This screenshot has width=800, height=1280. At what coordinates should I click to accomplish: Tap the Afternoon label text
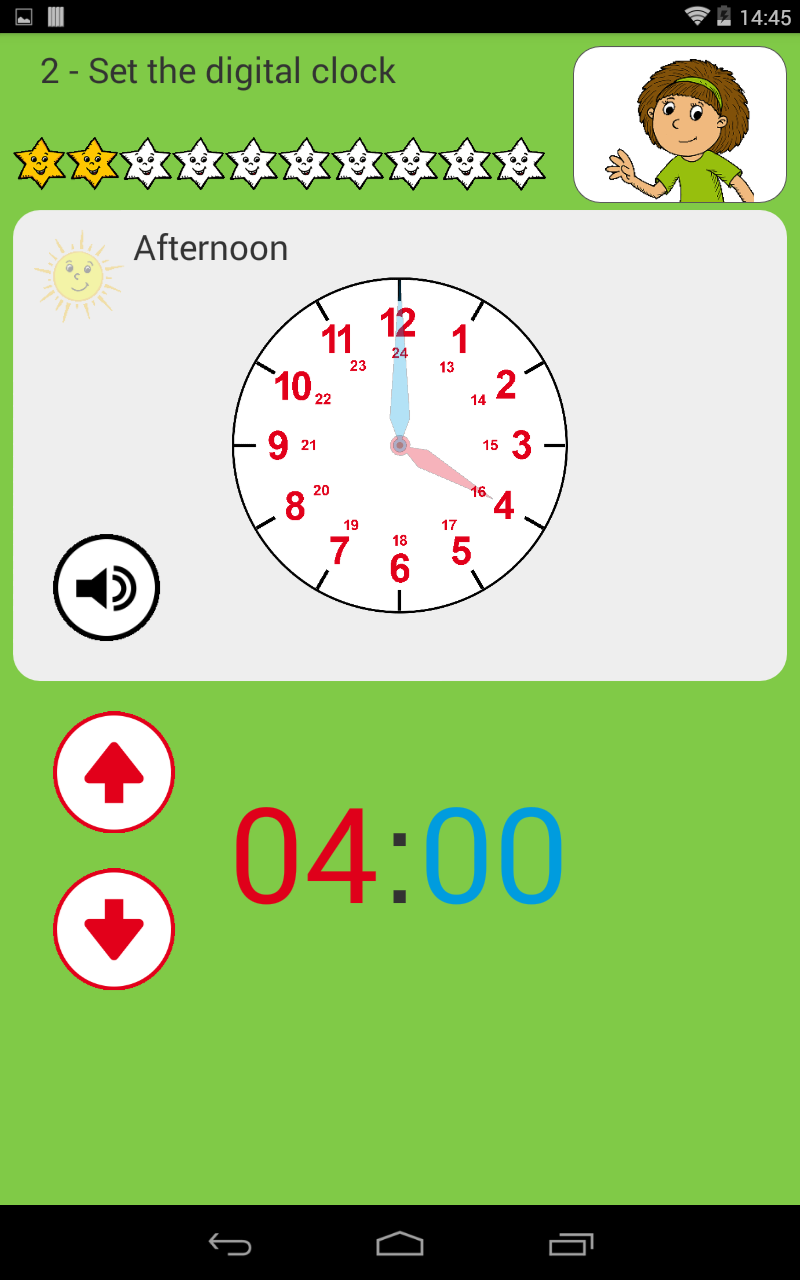pyautogui.click(x=210, y=248)
